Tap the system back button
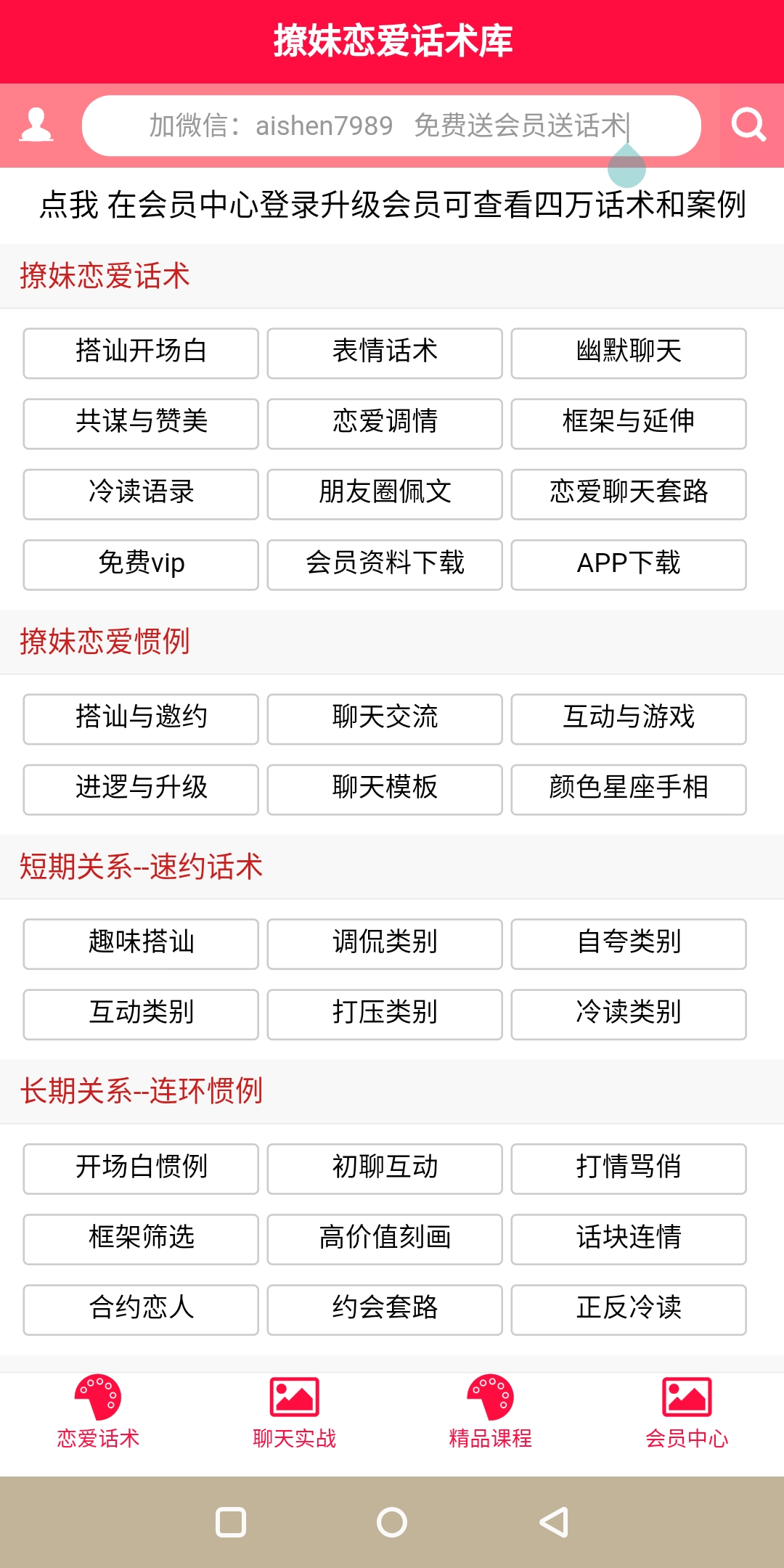Screen dimensions: 784x1568 (x=554, y=1522)
